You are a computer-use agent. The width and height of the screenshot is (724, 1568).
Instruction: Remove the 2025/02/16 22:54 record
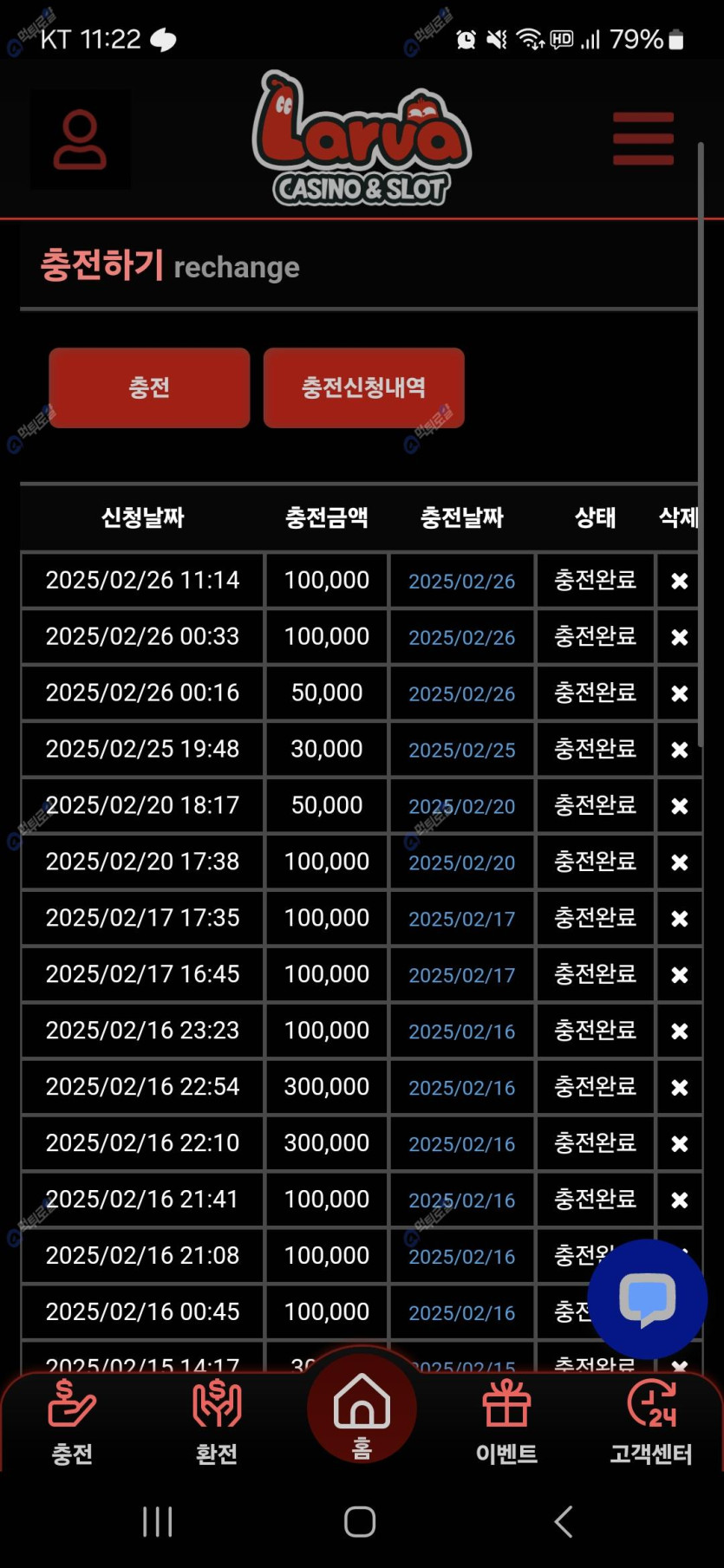click(x=679, y=1088)
